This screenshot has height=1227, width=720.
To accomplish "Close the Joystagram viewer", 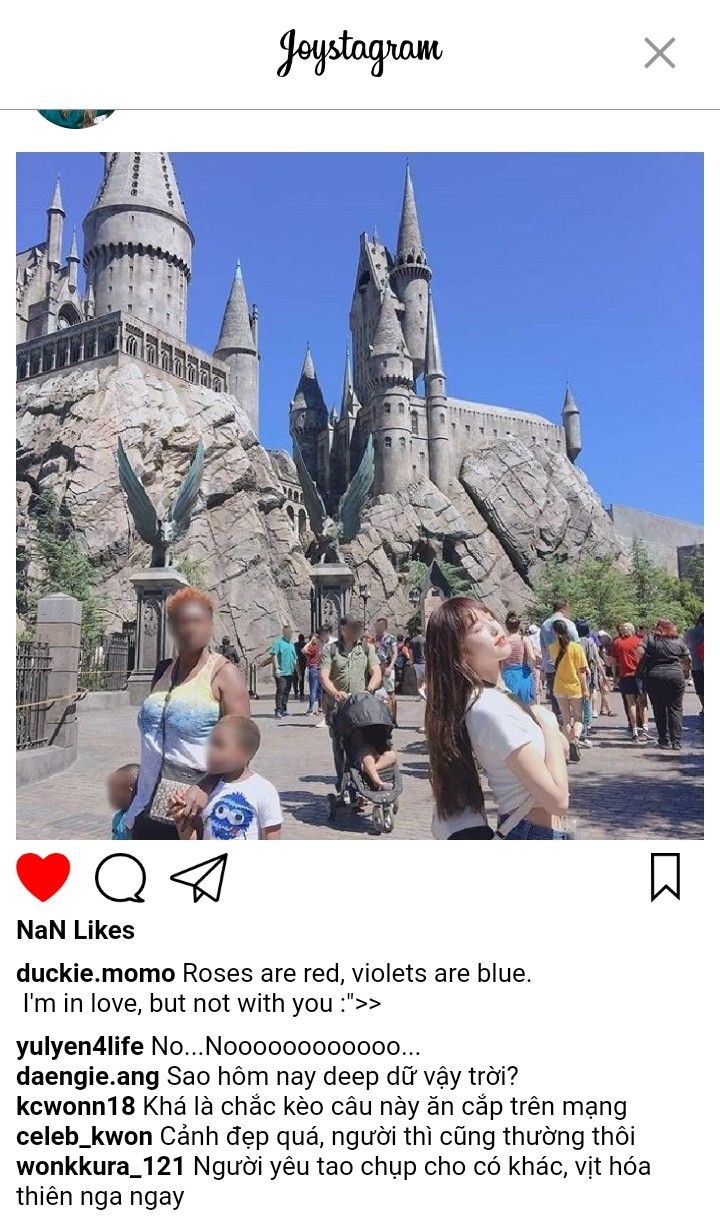I will point(659,53).
